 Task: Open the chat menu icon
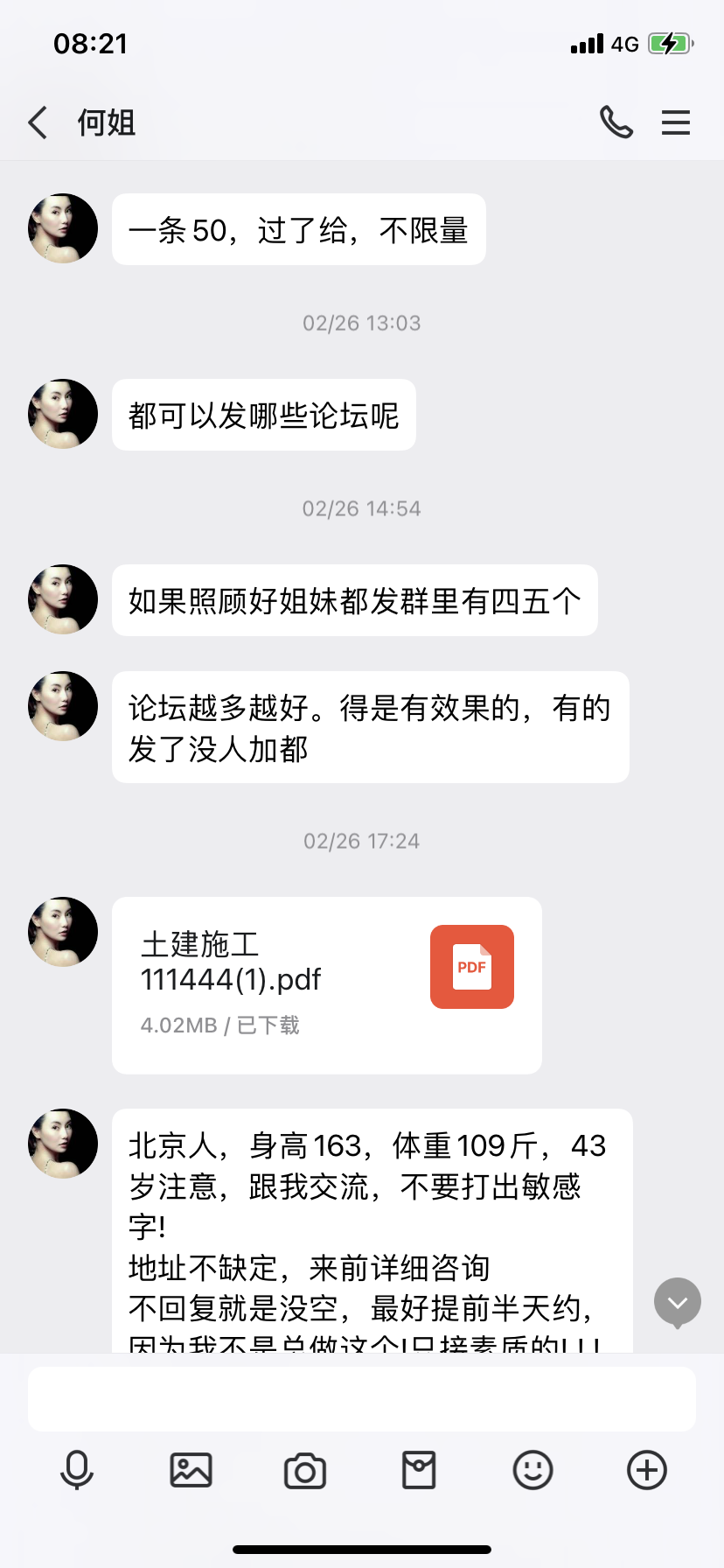(x=676, y=123)
